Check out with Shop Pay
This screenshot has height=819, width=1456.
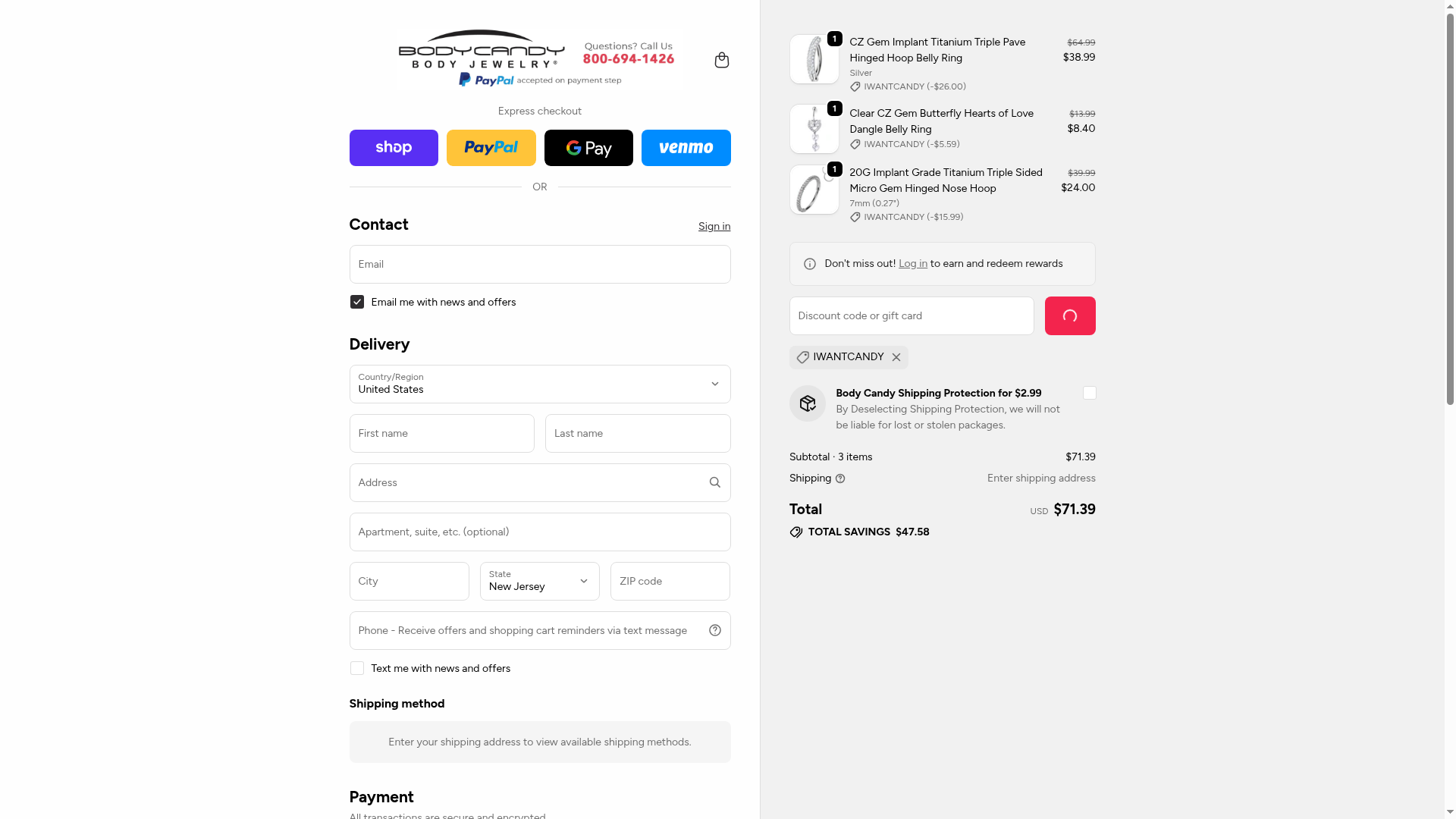(394, 148)
